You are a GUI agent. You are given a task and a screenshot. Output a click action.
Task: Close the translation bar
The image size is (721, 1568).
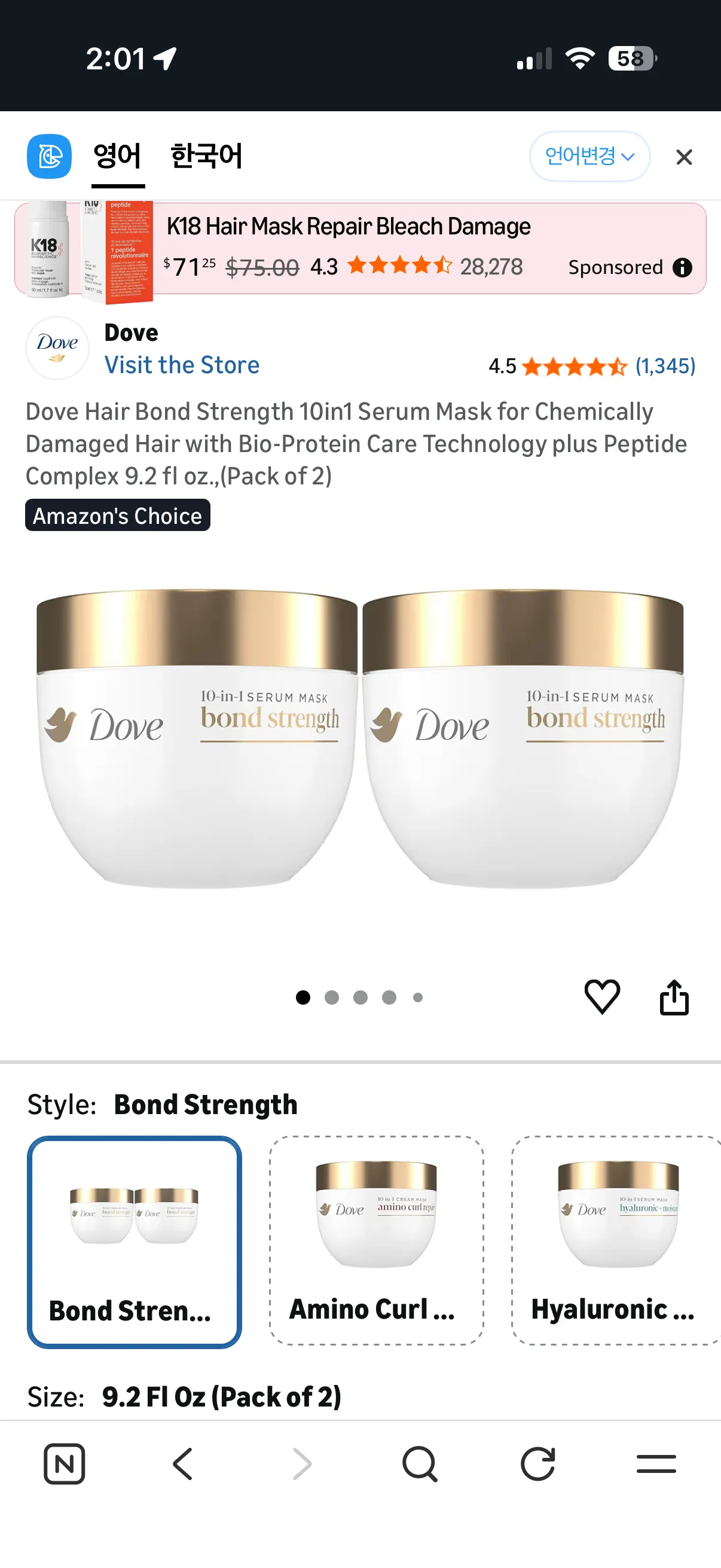[684, 158]
